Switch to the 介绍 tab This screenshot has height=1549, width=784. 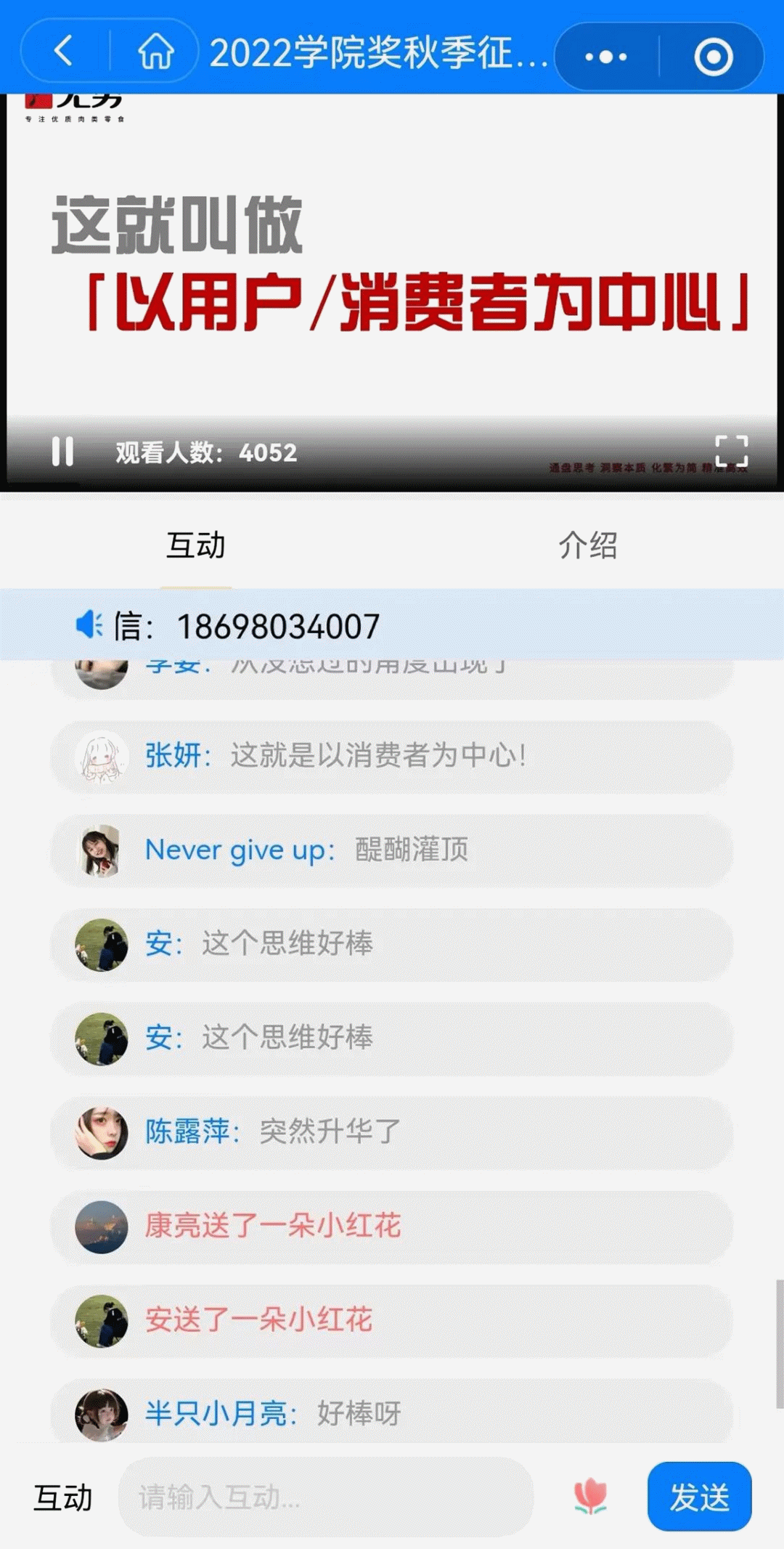tap(587, 545)
